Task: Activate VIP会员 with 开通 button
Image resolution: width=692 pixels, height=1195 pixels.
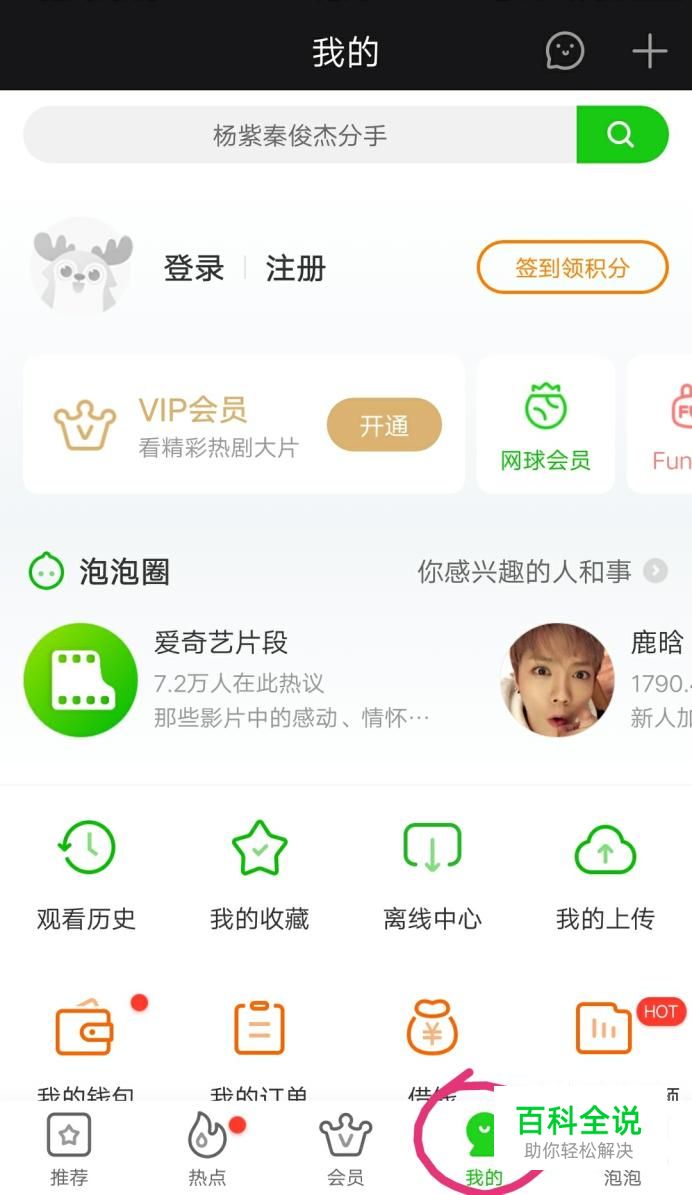Action: click(x=384, y=425)
